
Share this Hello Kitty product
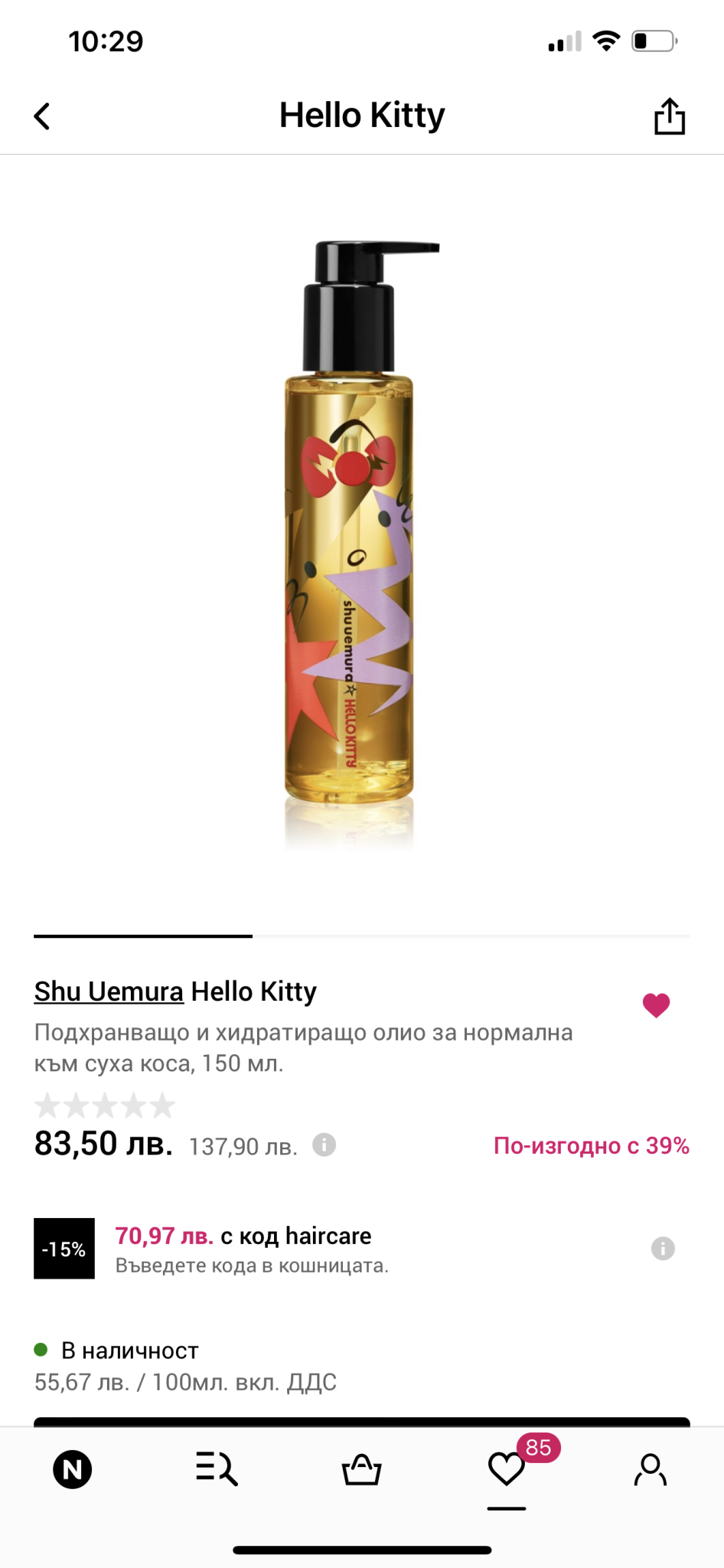click(669, 116)
